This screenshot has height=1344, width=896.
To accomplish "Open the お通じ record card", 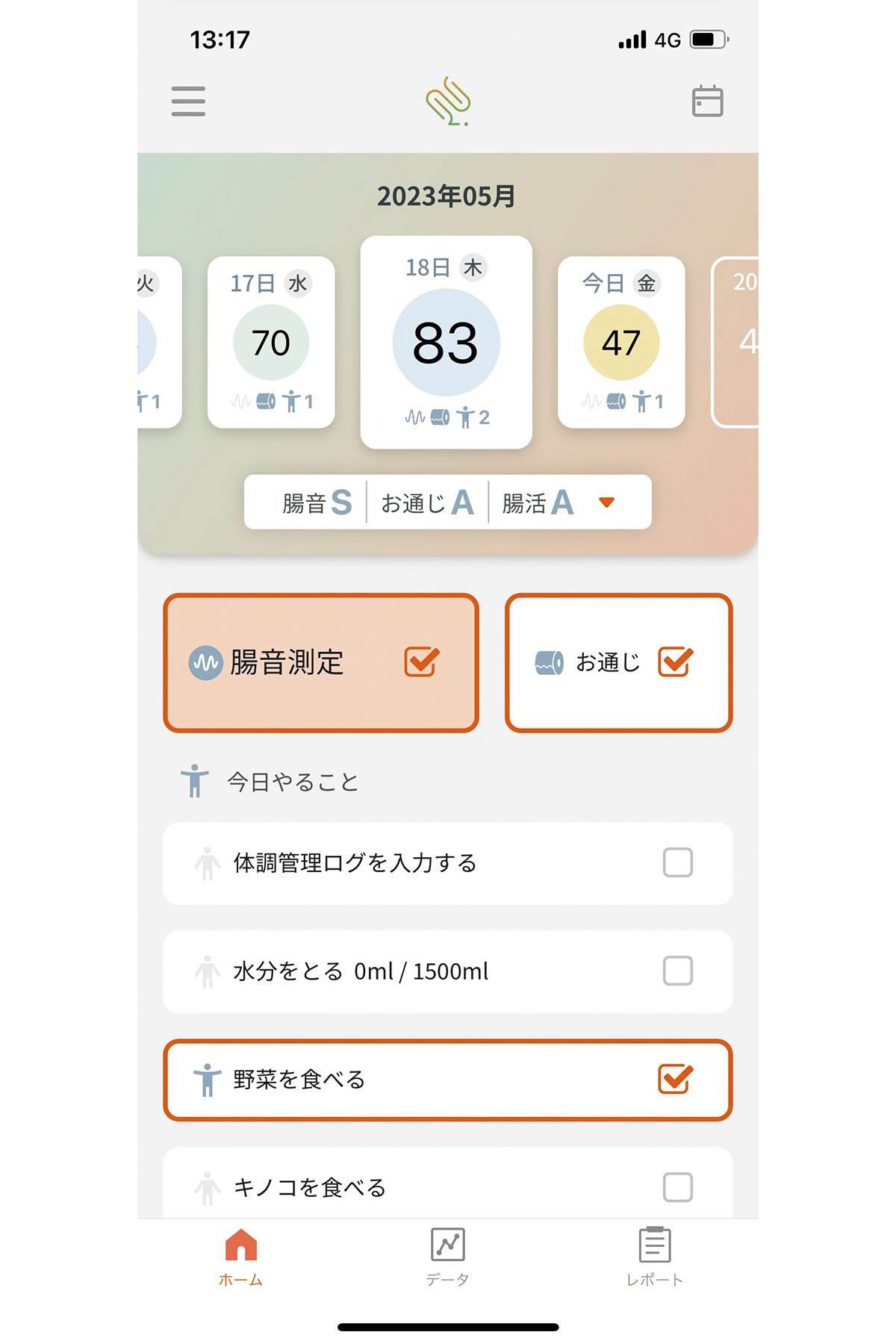I will click(x=618, y=662).
